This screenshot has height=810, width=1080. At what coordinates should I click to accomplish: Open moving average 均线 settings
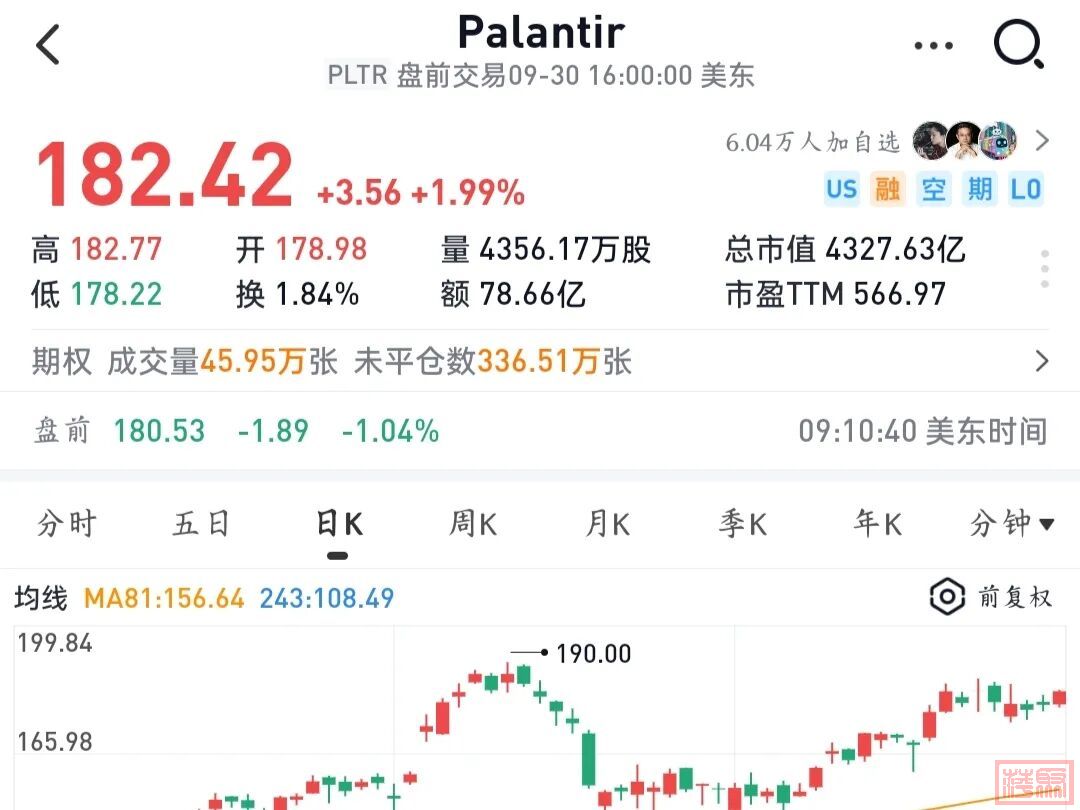pos(42,598)
